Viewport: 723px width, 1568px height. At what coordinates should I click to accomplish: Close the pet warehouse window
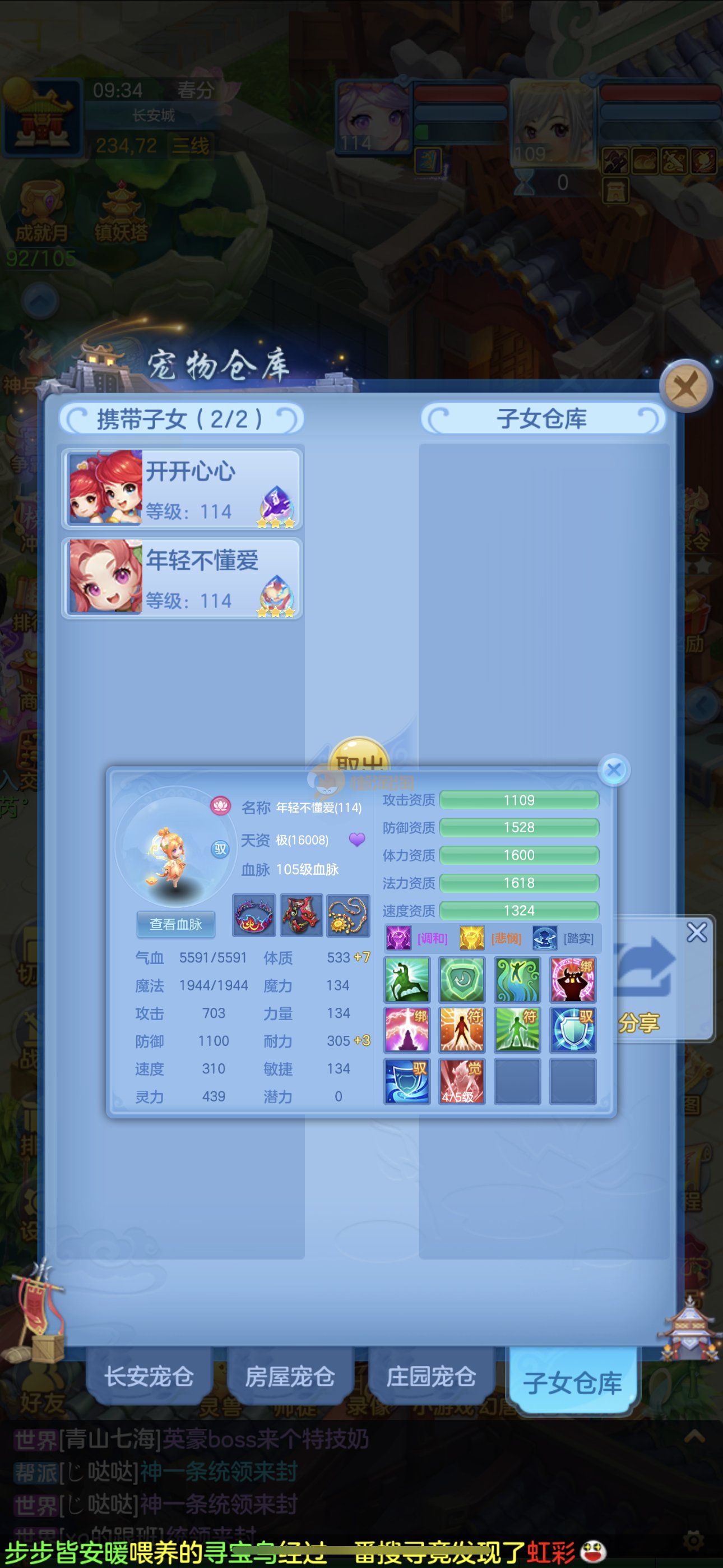686,386
